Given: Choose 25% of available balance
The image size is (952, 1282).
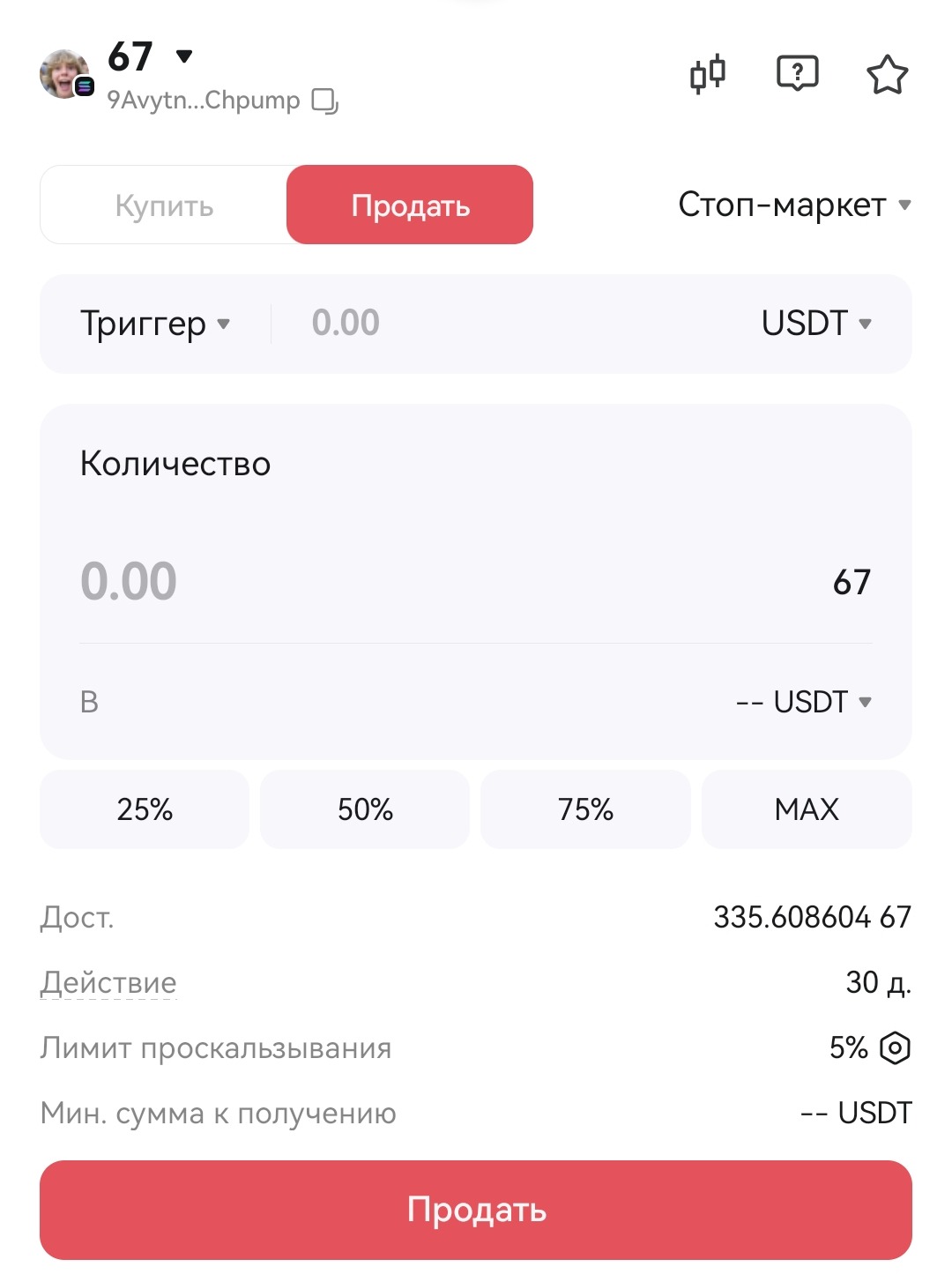Looking at the screenshot, I should point(145,809).
